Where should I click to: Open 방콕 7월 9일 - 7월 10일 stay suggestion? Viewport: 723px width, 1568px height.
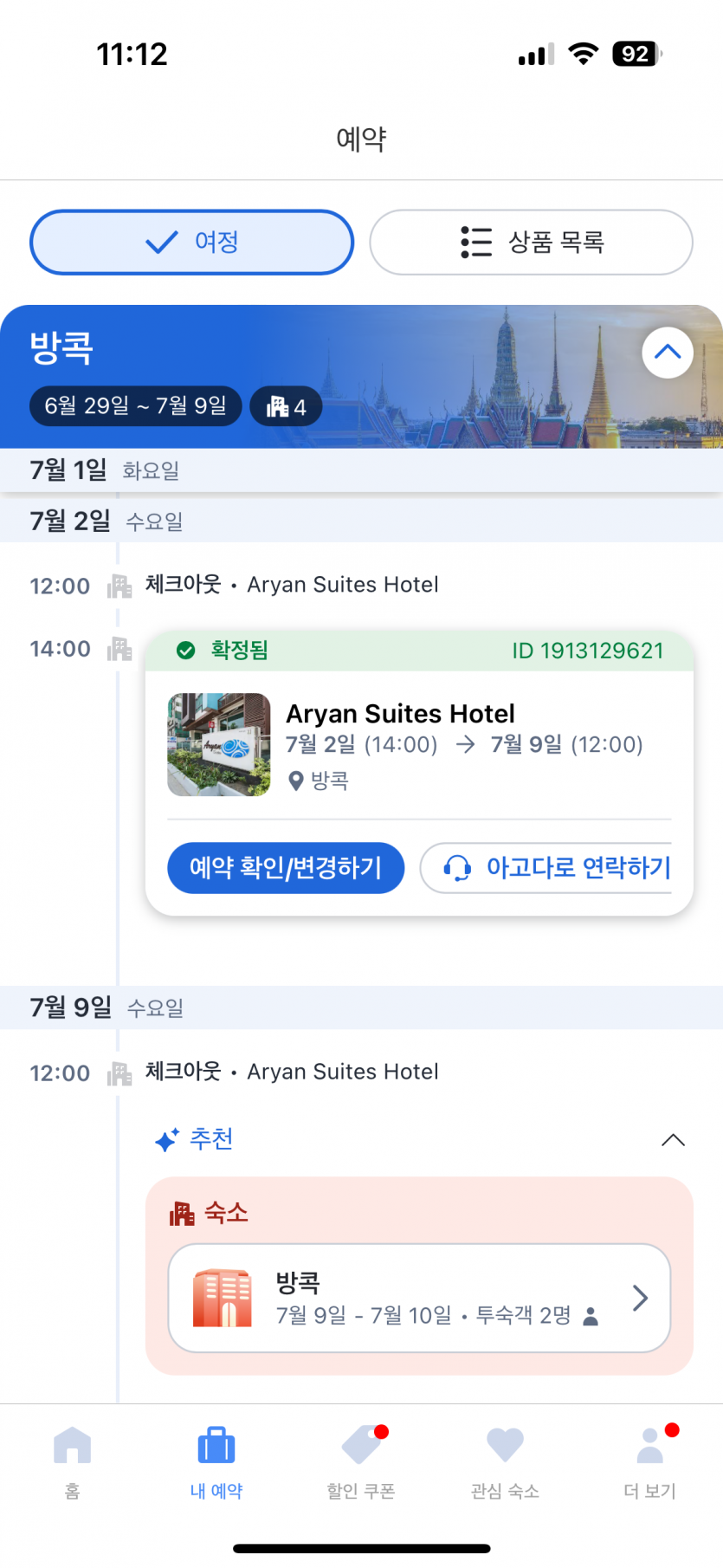click(x=419, y=1298)
